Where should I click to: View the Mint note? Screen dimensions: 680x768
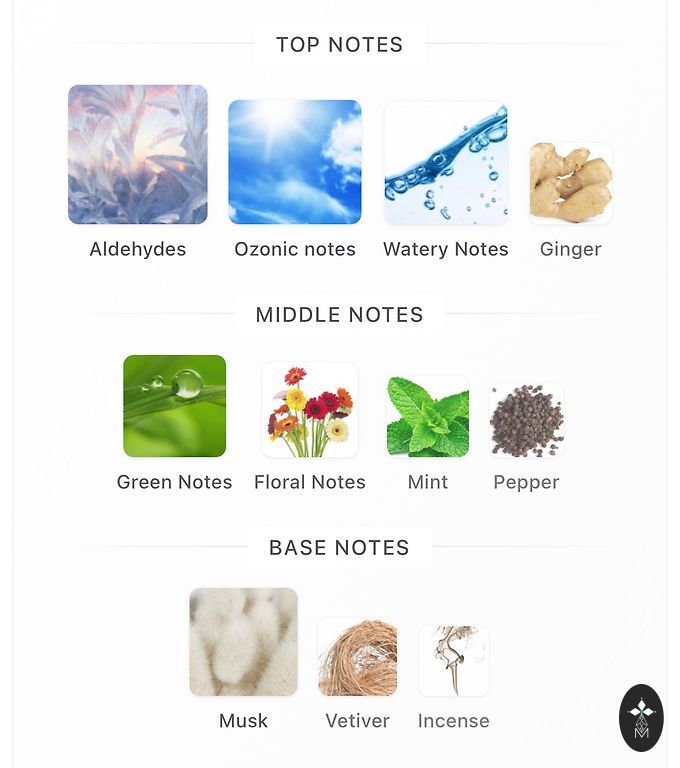click(428, 417)
